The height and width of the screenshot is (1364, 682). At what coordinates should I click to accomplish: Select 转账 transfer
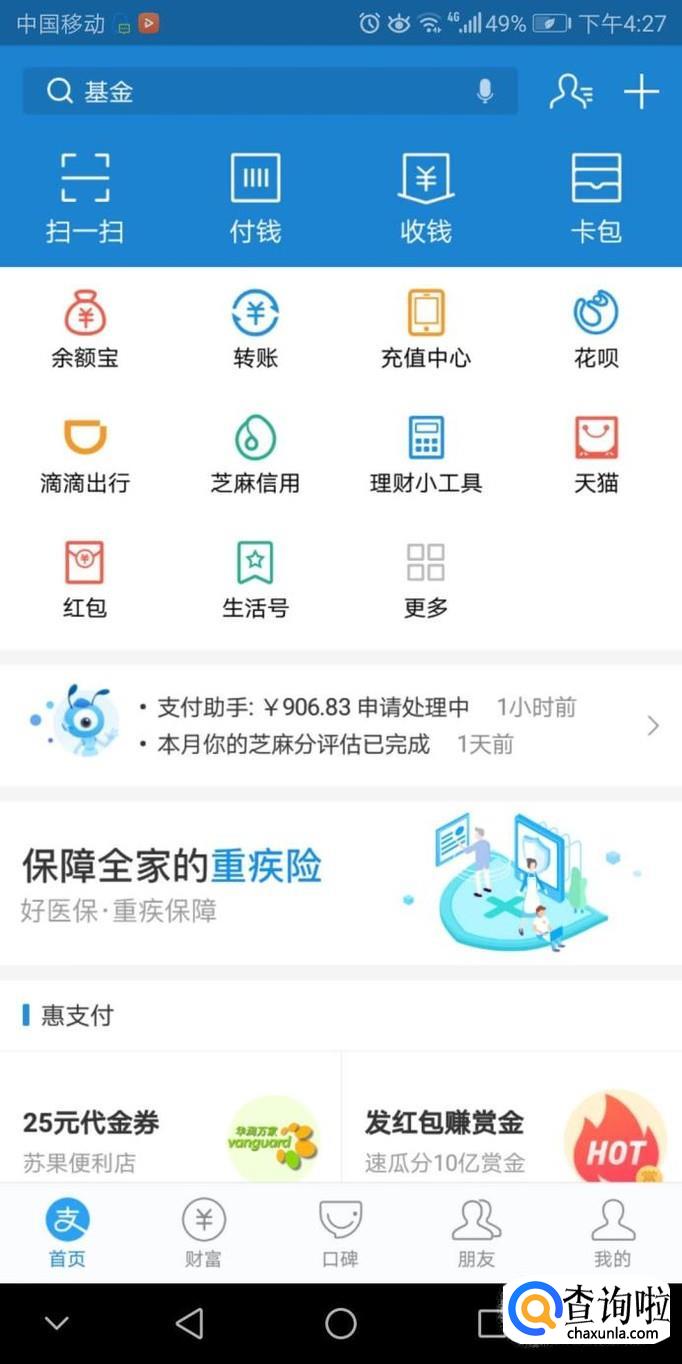255,330
